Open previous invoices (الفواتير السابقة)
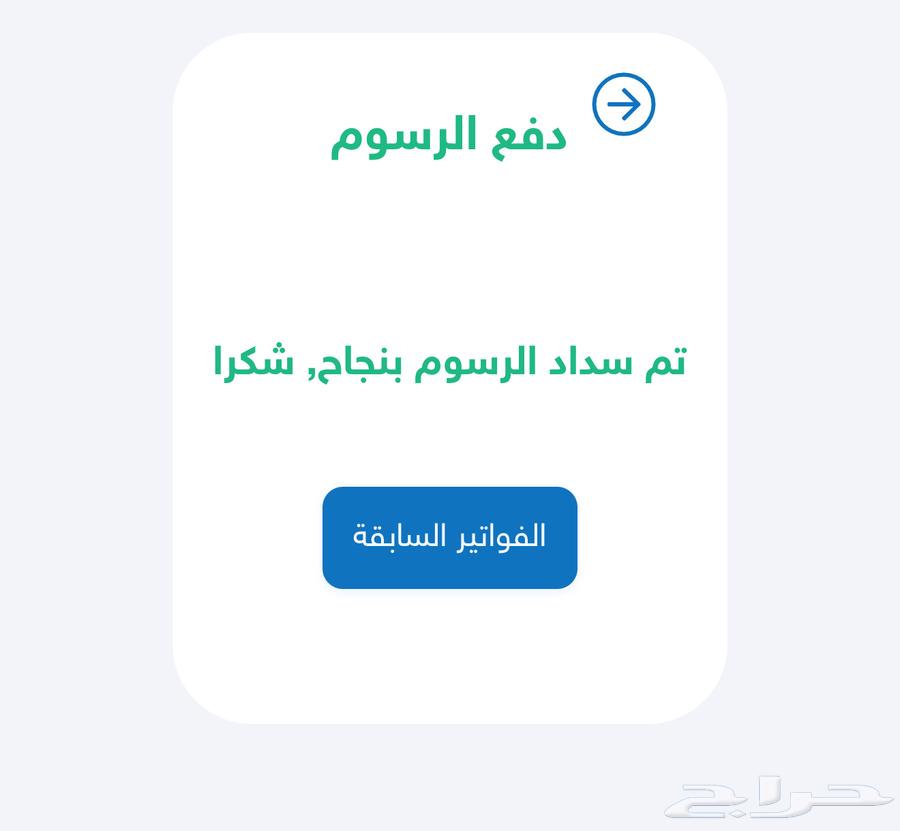The height and width of the screenshot is (831, 900). click(x=449, y=537)
